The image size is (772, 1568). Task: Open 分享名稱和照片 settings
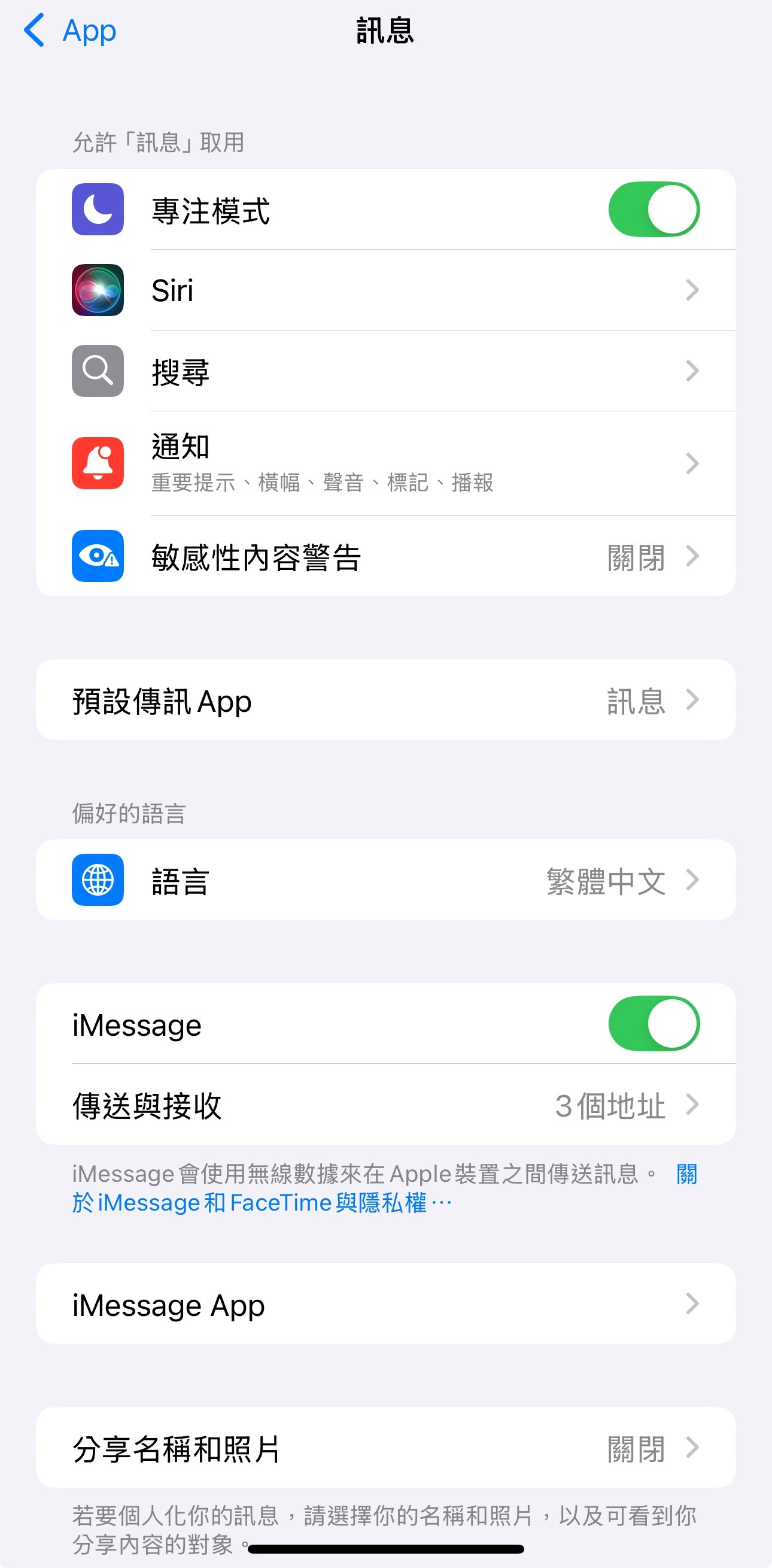point(385,1448)
